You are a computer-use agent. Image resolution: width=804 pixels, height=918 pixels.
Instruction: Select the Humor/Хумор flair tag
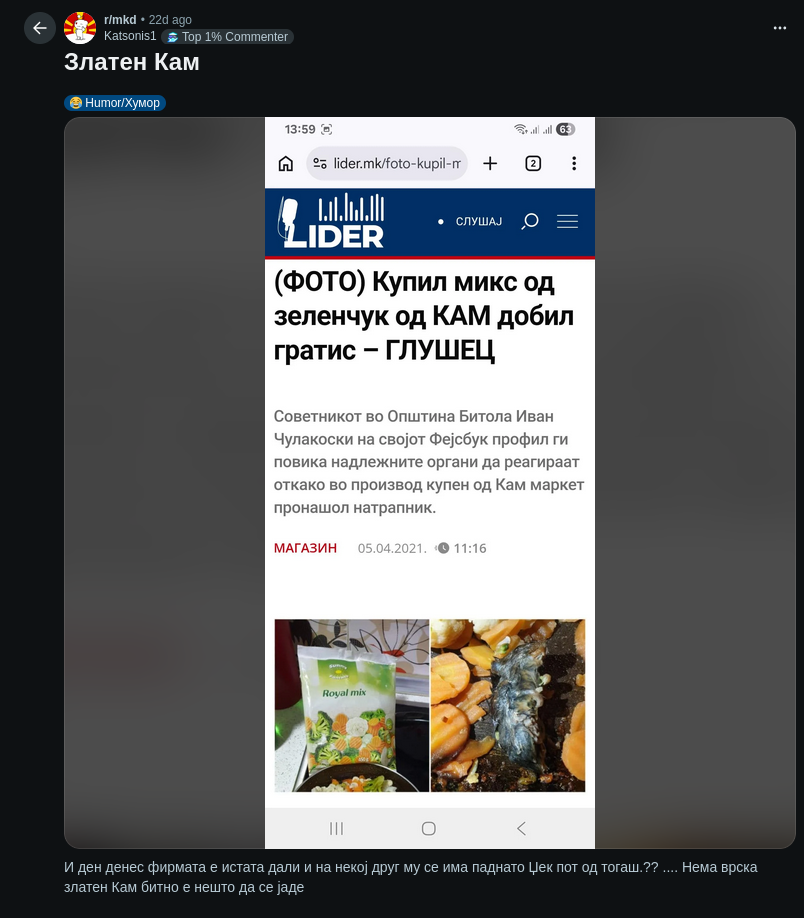(115, 103)
